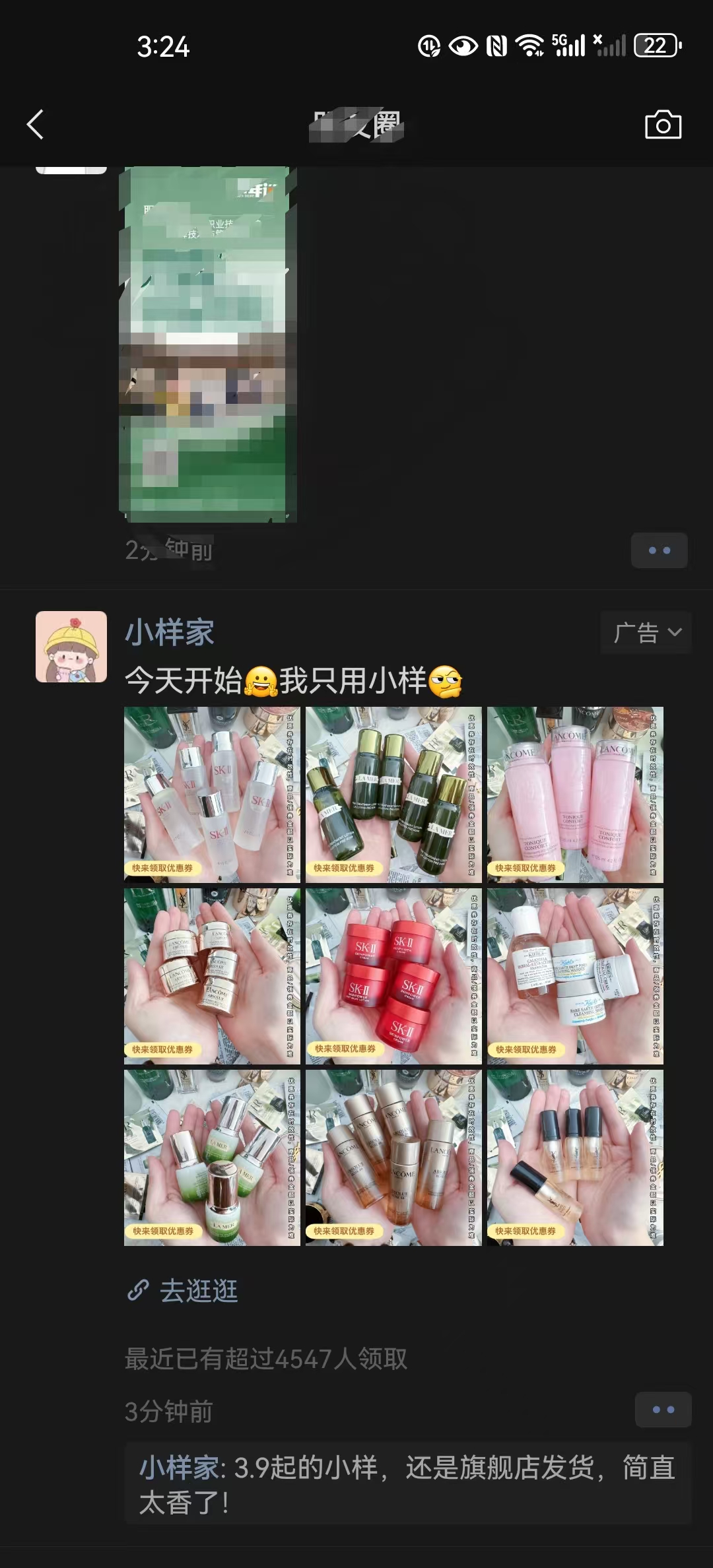View the clear SK-II bottles photo
This screenshot has width=713, height=1568.
212,795
